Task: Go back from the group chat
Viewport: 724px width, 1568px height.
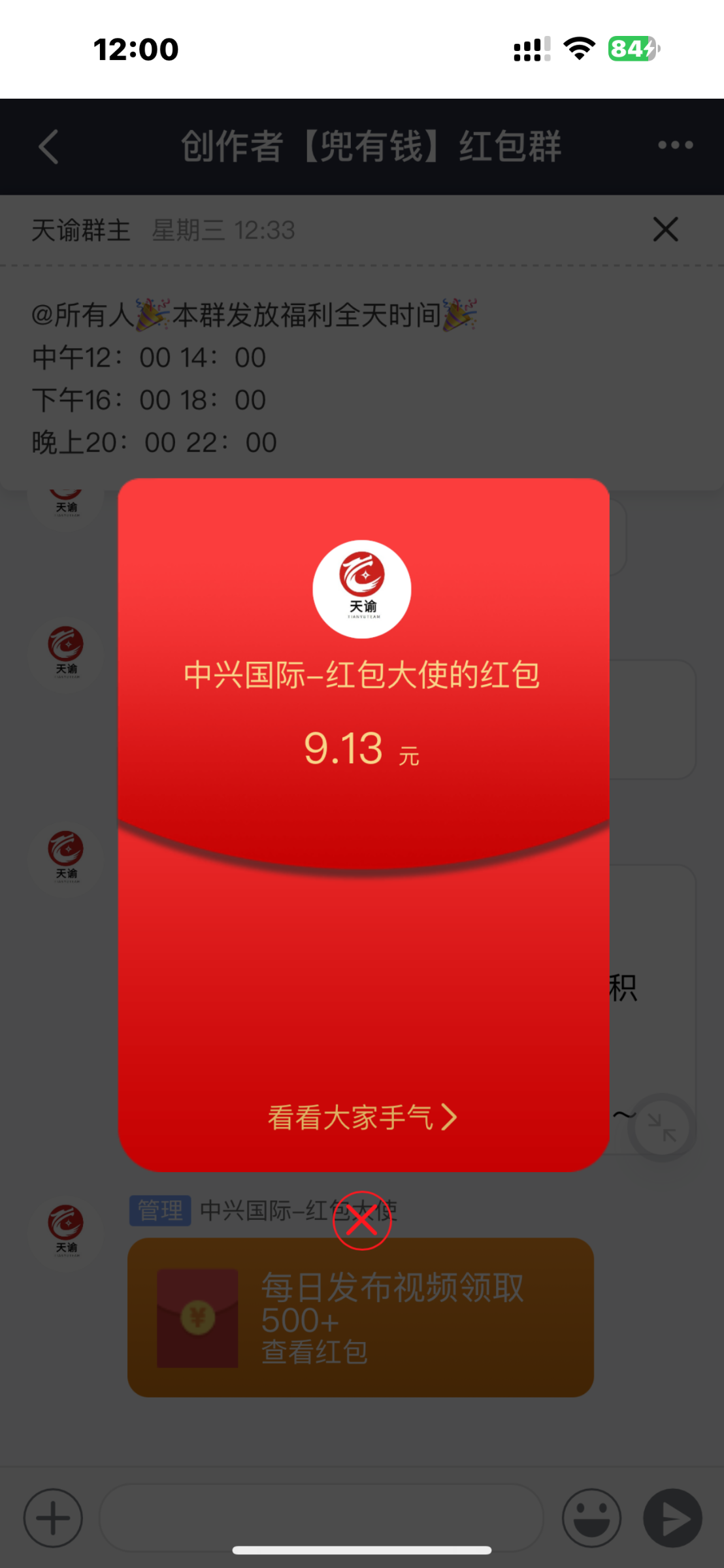Action: [50, 146]
